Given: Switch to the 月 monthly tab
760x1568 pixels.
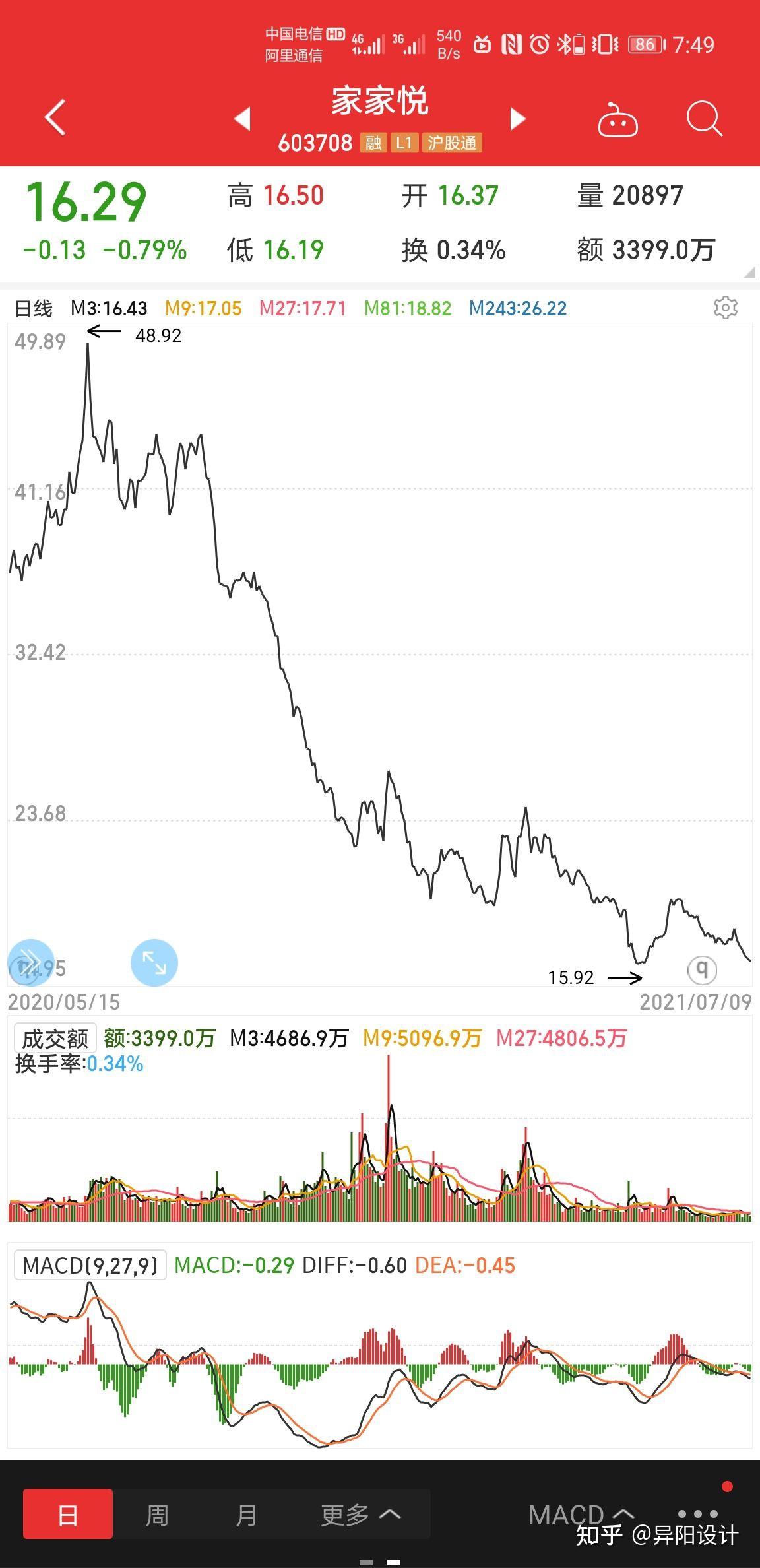Looking at the screenshot, I should click(247, 1515).
